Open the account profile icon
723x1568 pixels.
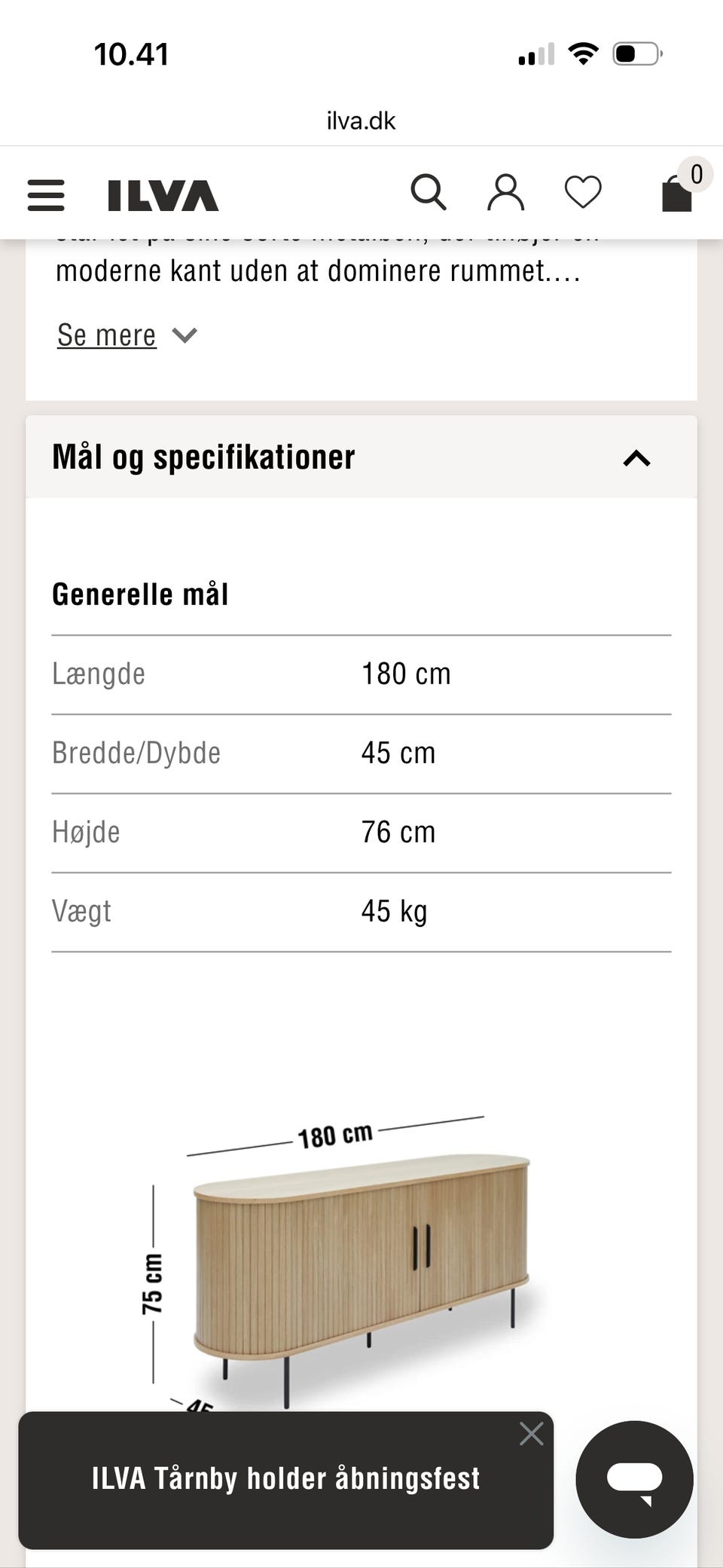[x=506, y=193]
